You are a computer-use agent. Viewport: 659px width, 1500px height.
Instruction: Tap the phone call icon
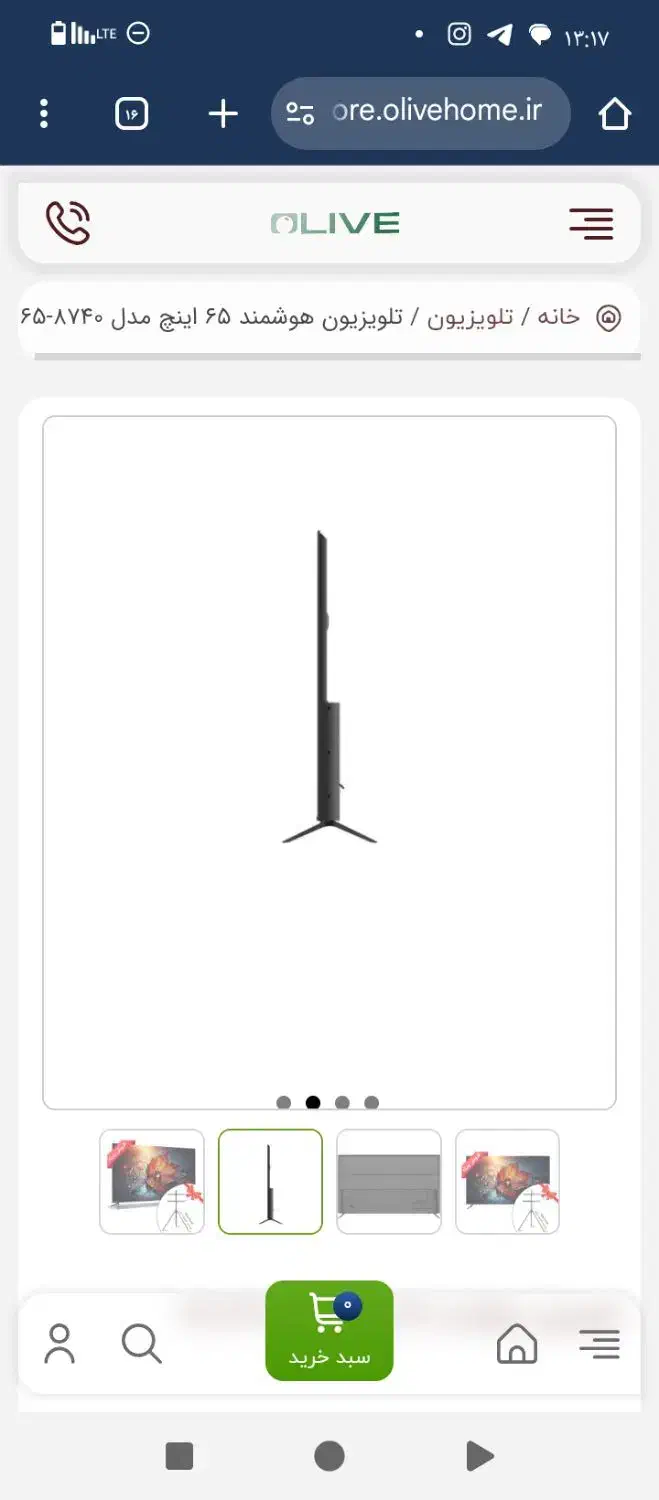(68, 223)
